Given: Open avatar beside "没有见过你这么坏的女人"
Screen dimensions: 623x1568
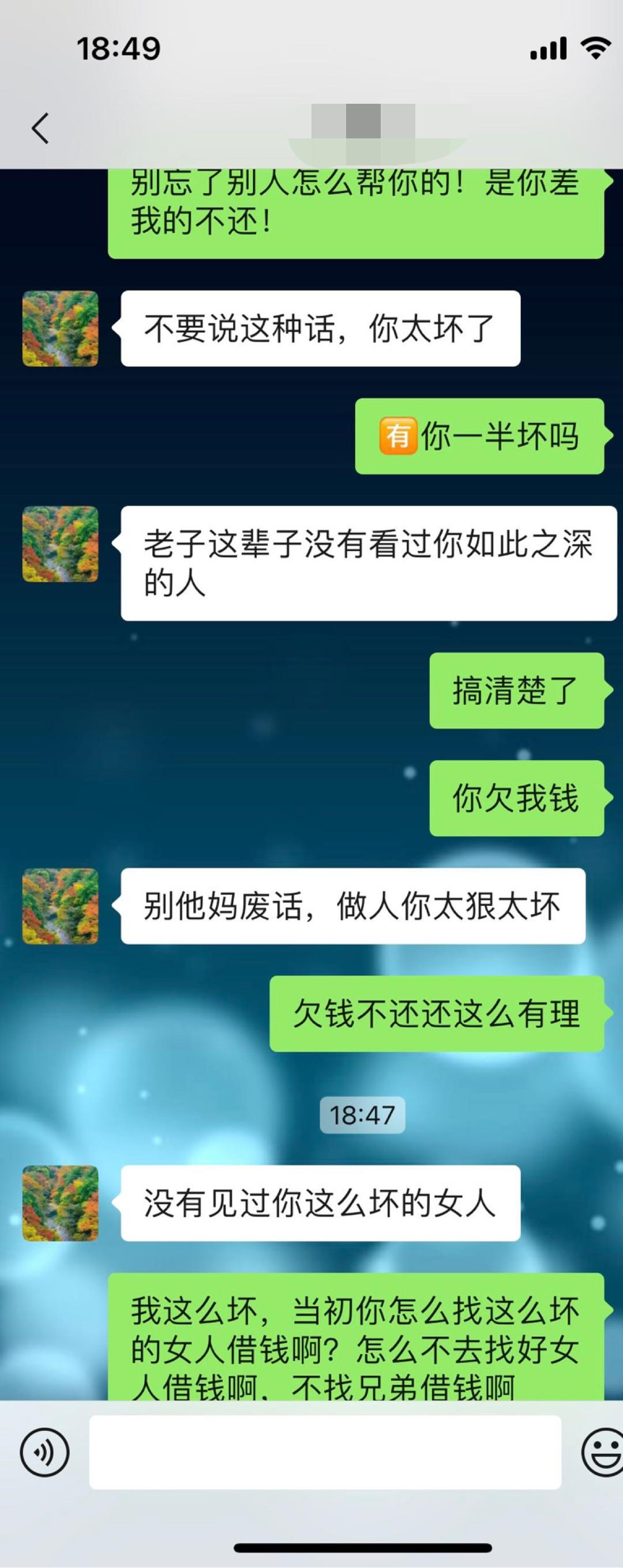Looking at the screenshot, I should click(x=61, y=1204).
